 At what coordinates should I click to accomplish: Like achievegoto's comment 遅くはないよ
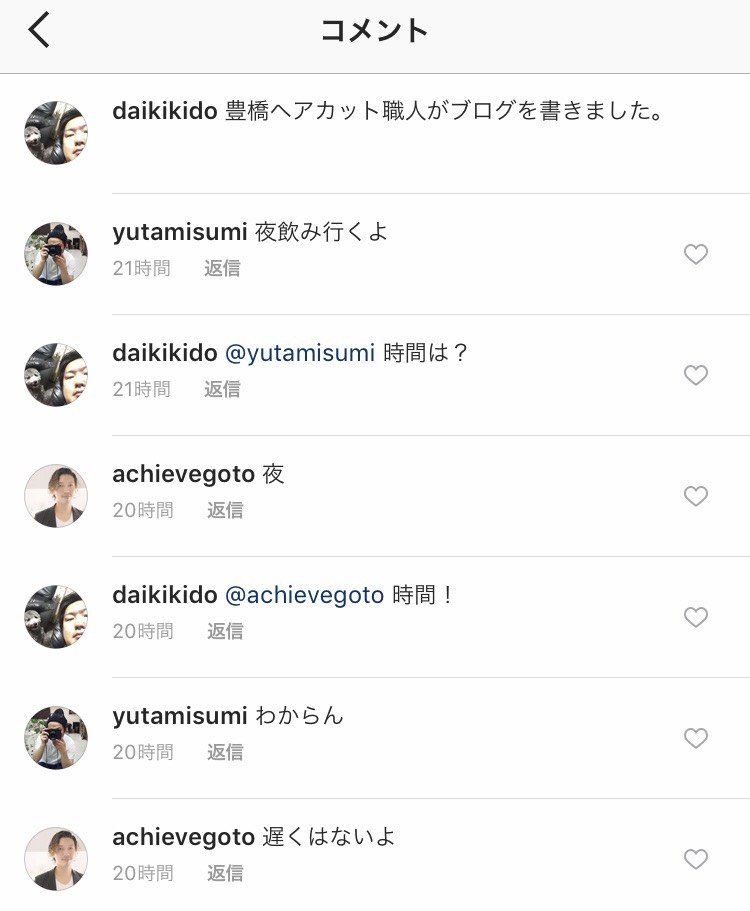coord(696,860)
